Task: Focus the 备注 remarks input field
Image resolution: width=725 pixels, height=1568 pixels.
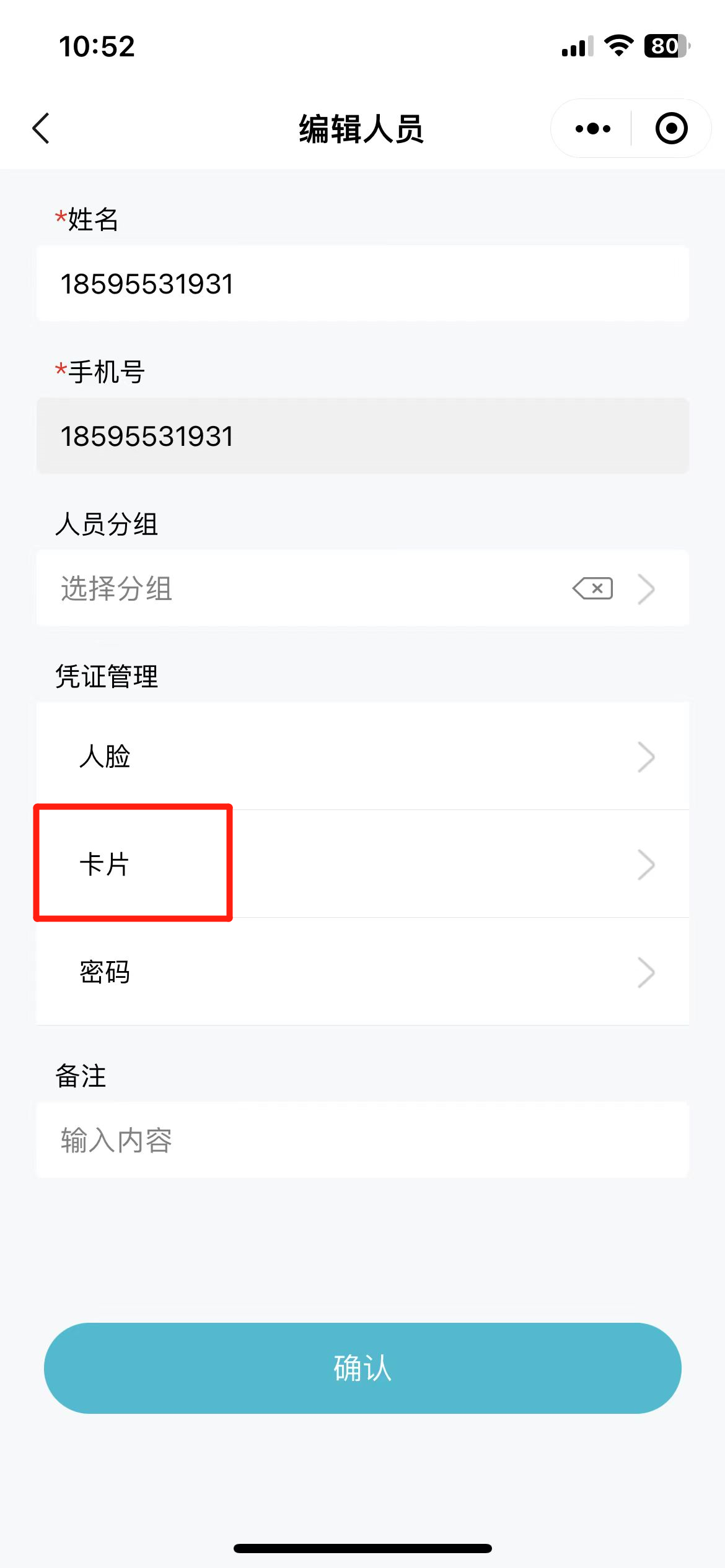Action: tap(362, 1140)
